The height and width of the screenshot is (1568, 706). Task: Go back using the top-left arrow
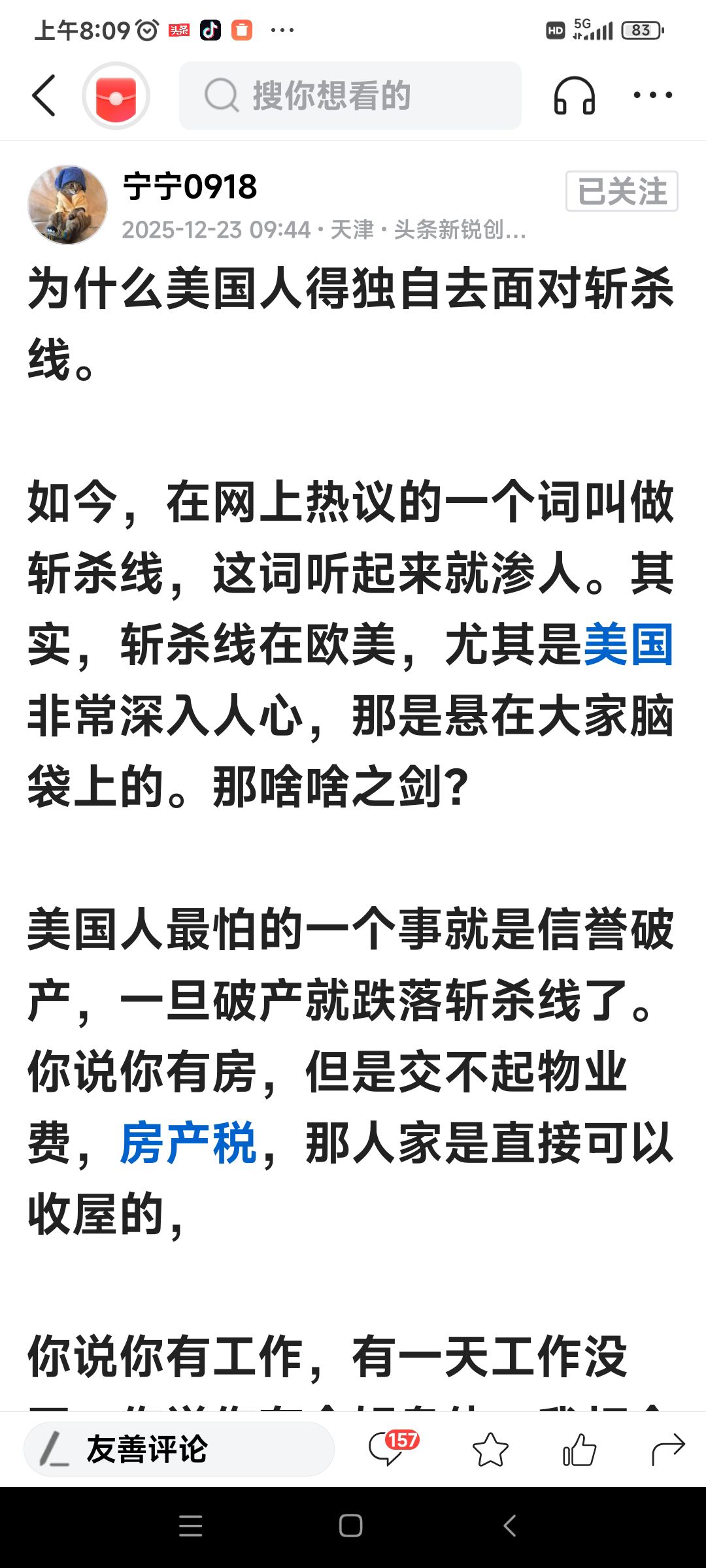coord(44,95)
